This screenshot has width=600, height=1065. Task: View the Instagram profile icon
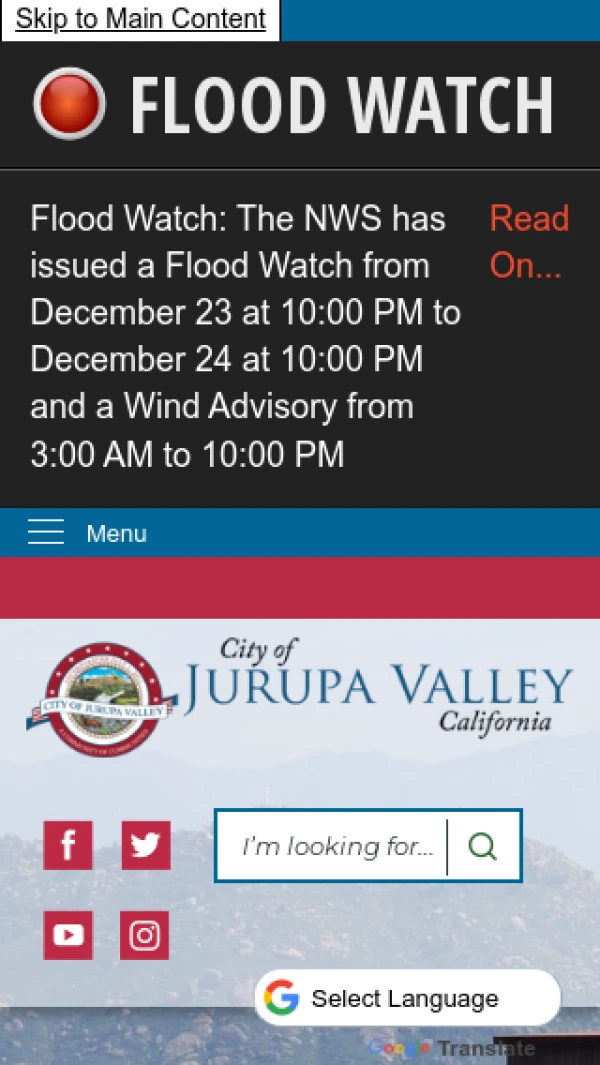tap(145, 935)
